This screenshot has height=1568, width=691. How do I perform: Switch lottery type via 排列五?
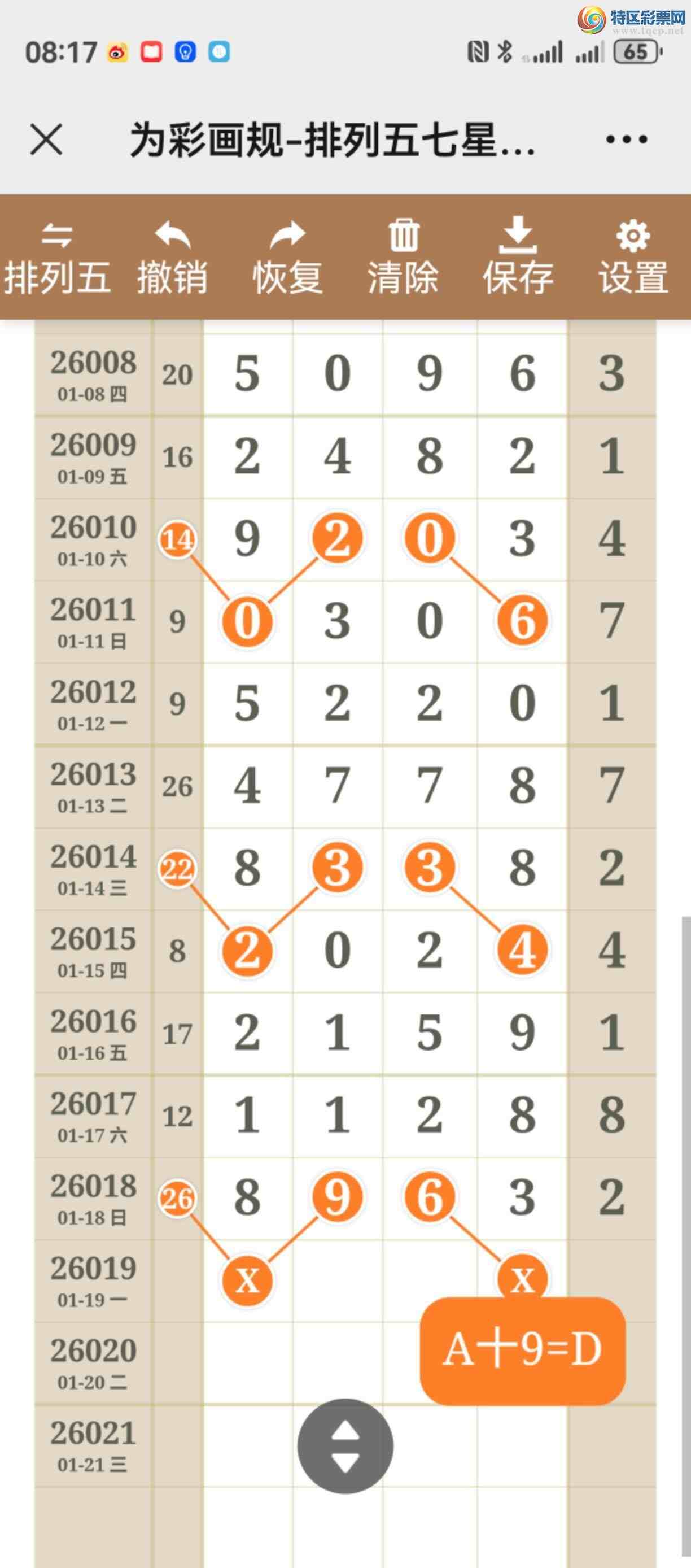[57, 258]
